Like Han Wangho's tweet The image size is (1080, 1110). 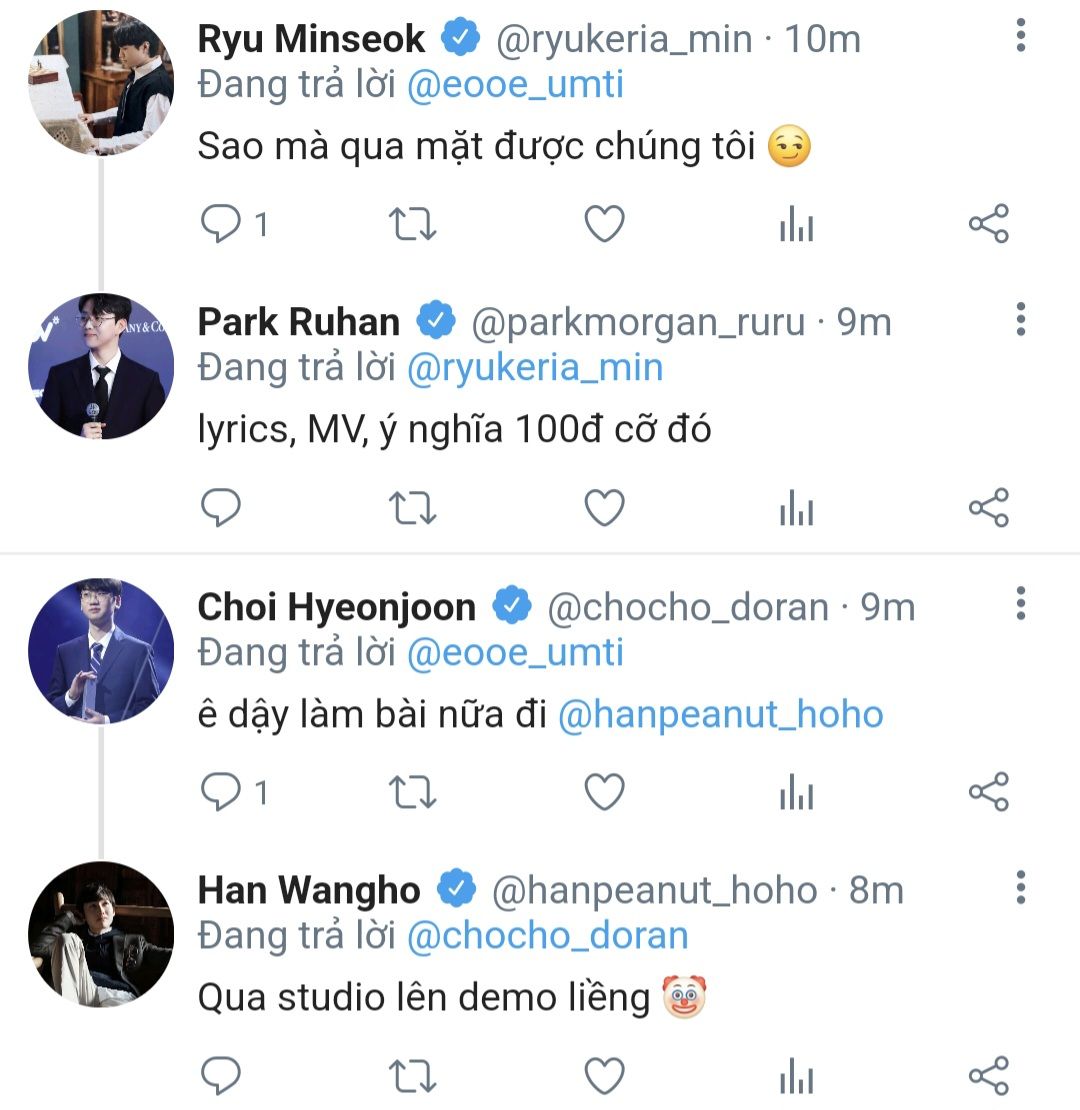click(x=604, y=1077)
